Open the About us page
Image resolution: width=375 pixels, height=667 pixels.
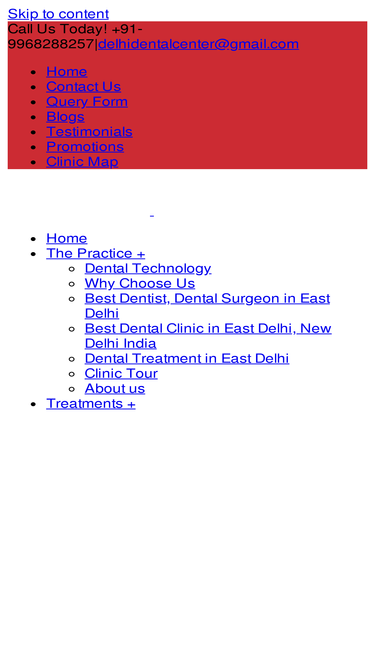115,388
